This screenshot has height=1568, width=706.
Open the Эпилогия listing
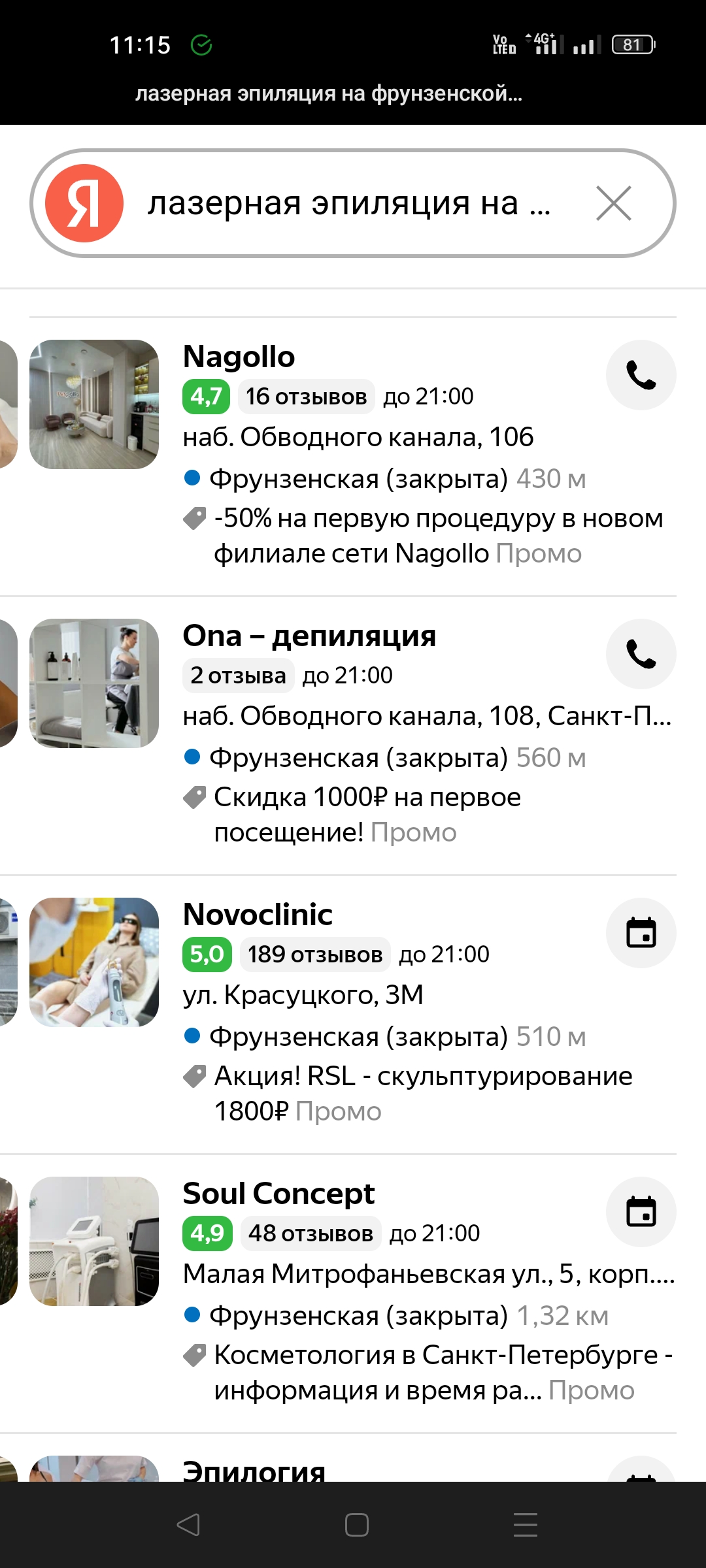point(254,1470)
